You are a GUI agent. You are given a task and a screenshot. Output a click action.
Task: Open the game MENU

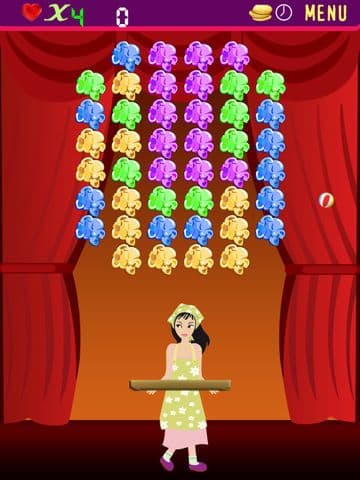tap(326, 13)
